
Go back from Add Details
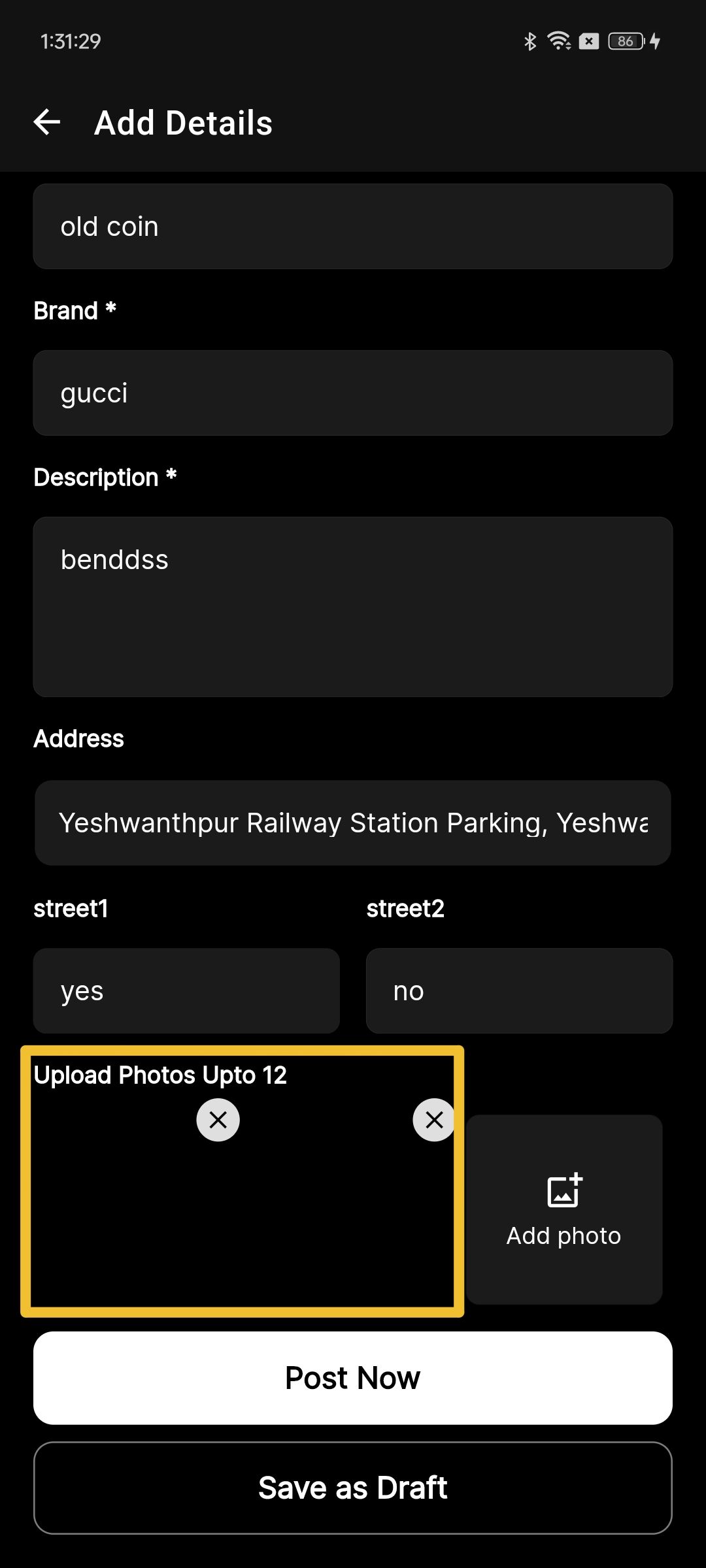47,122
